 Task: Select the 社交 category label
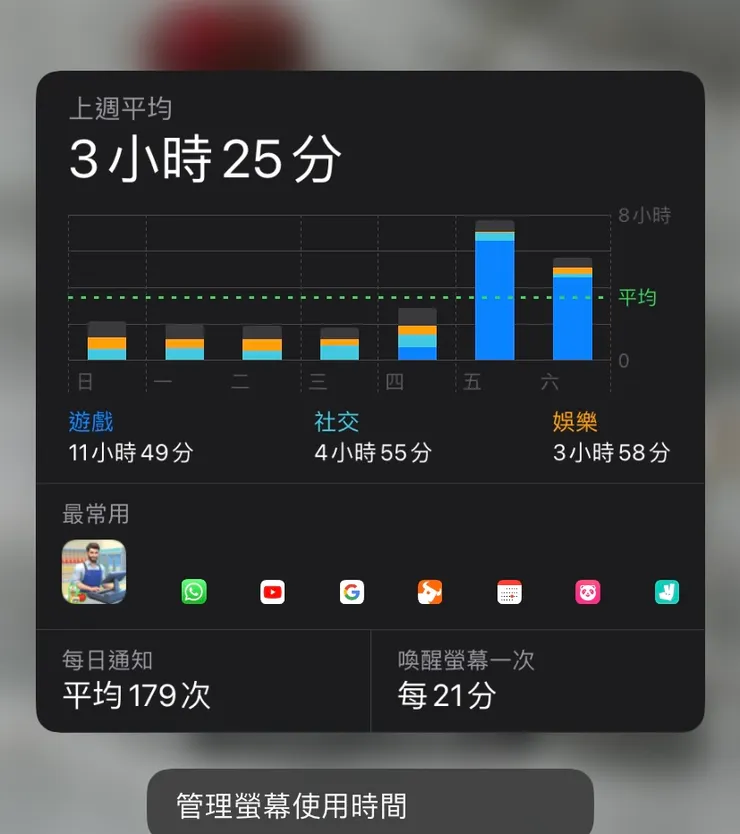click(x=335, y=422)
